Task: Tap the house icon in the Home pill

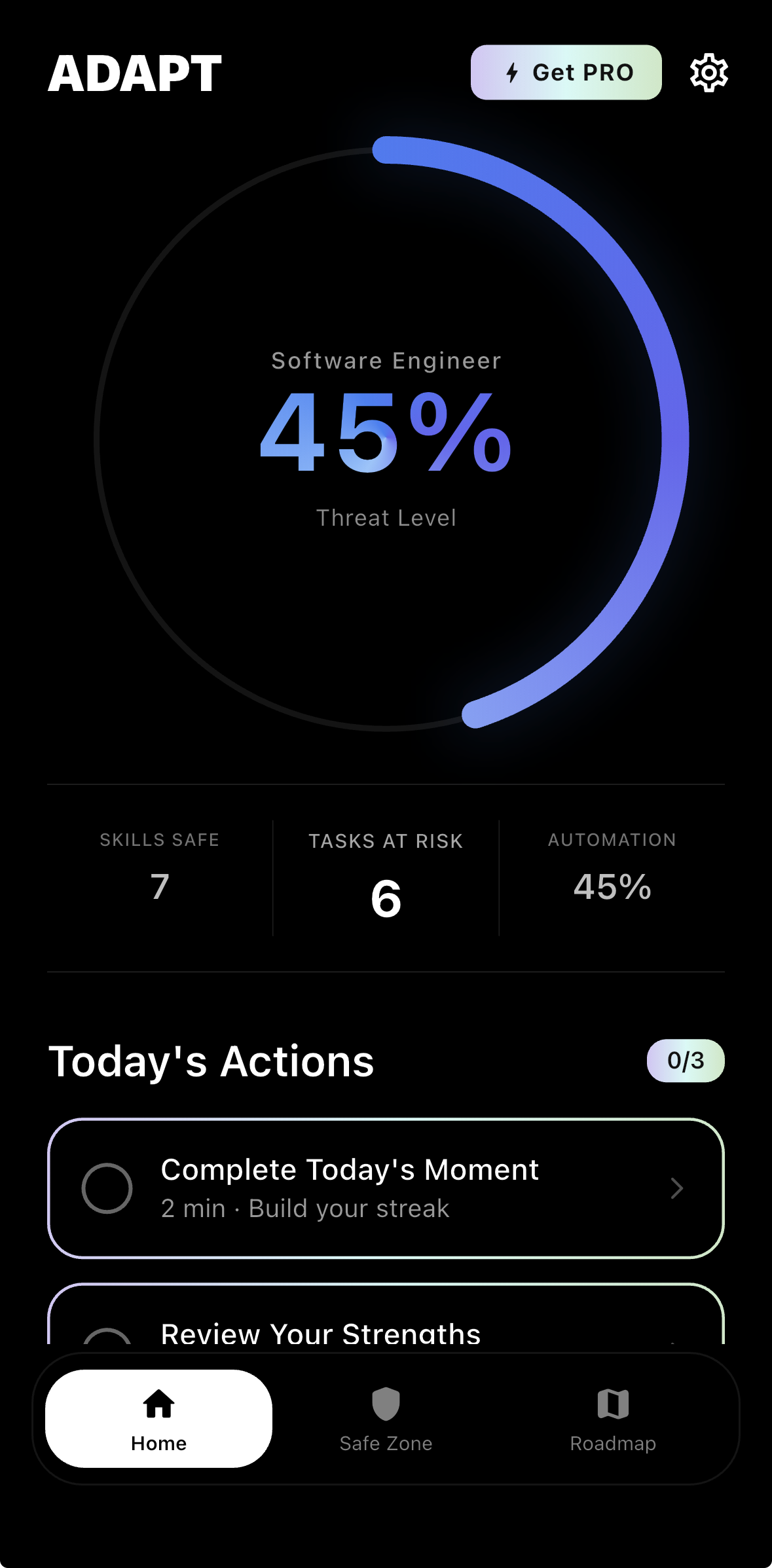Action: click(158, 1404)
